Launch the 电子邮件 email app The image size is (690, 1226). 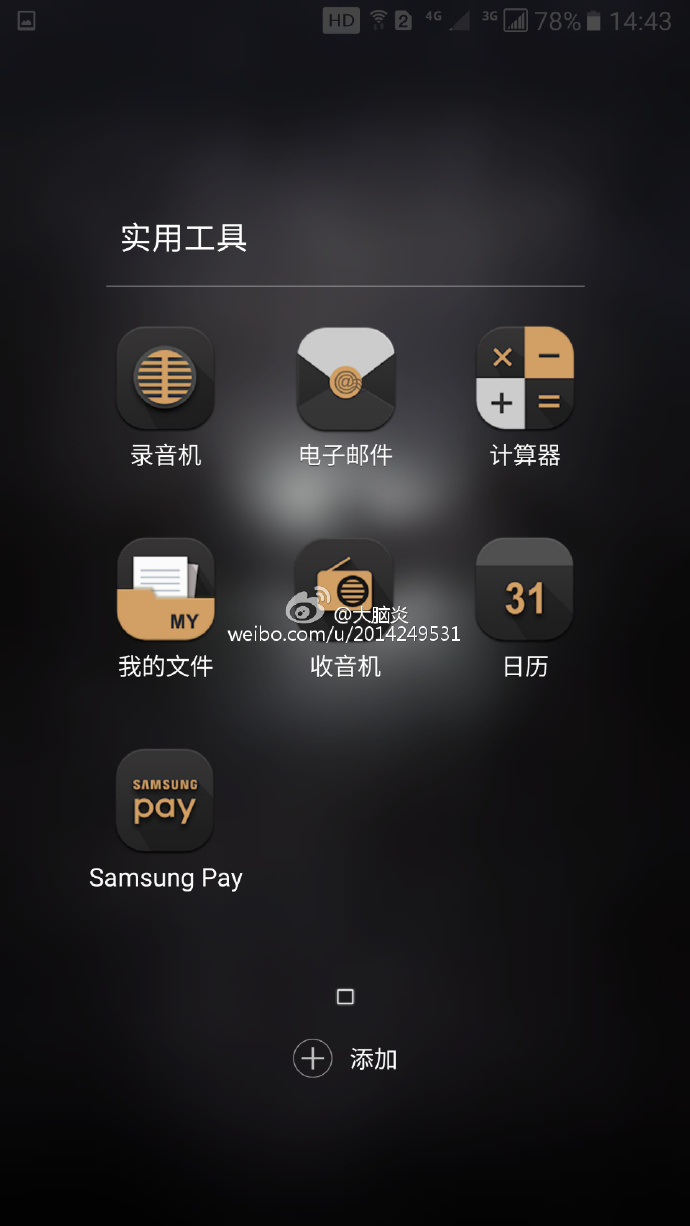pos(345,379)
